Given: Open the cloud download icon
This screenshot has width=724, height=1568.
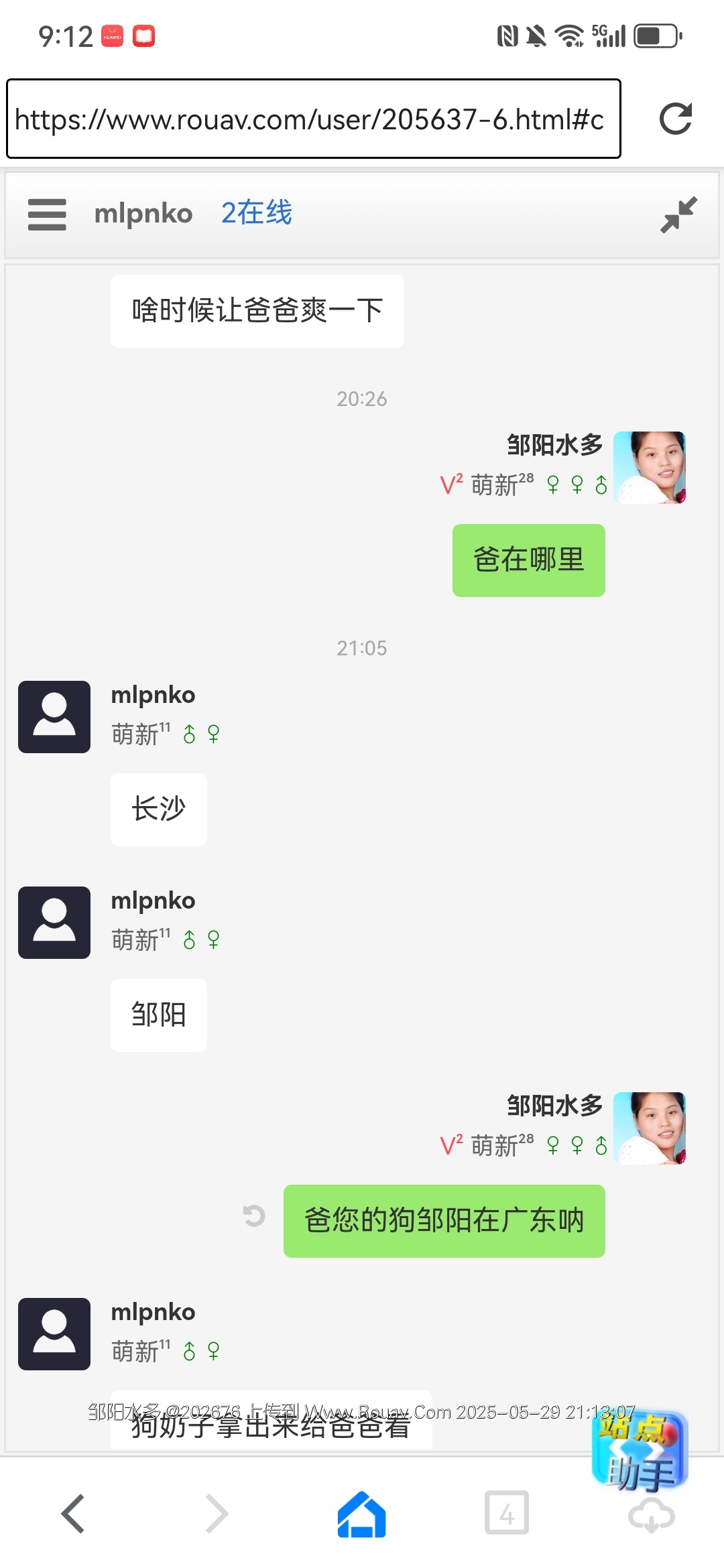Looking at the screenshot, I should pyautogui.click(x=651, y=1517).
